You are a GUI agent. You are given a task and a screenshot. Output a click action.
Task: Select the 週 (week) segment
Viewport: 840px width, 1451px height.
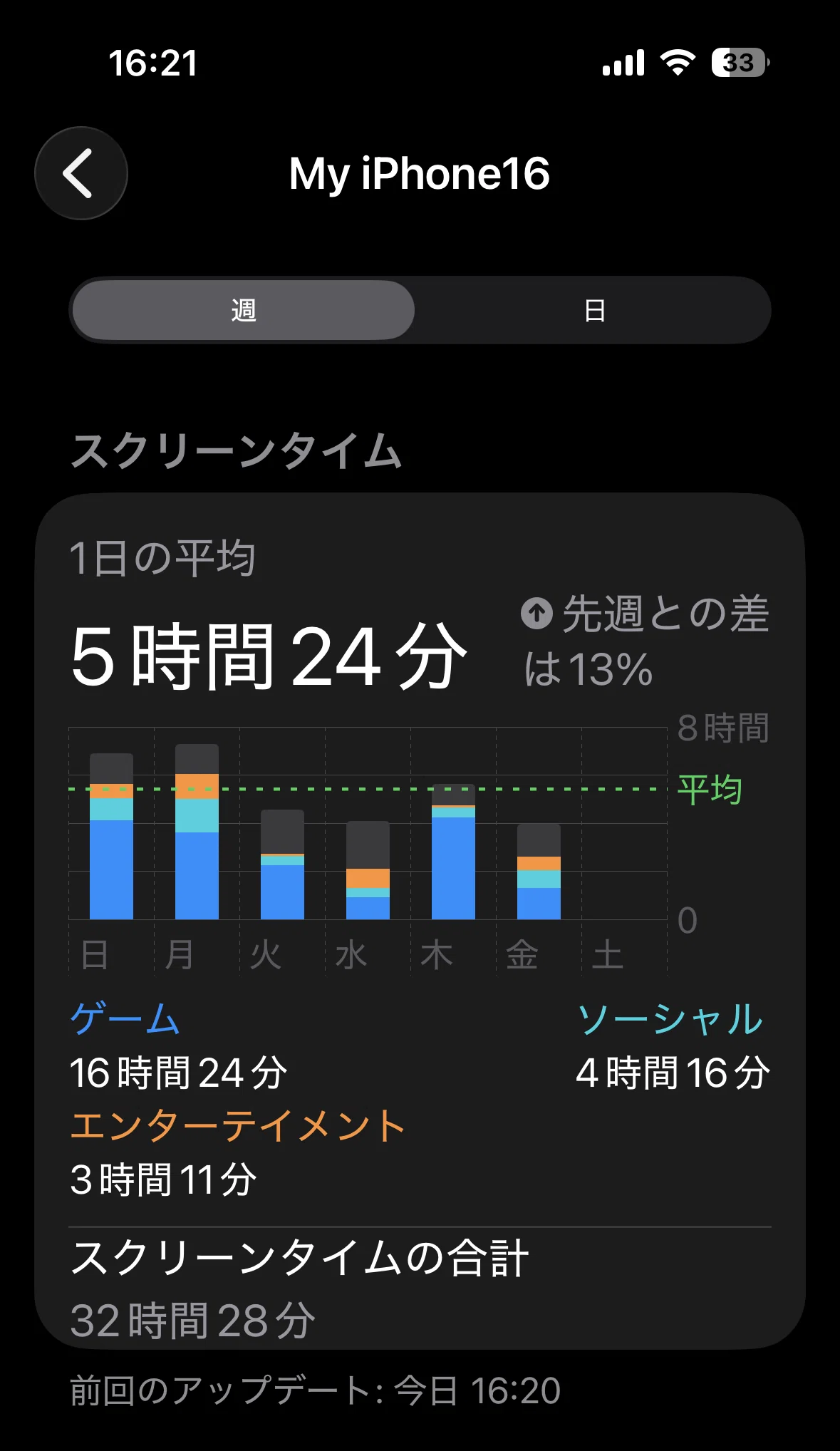point(244,310)
